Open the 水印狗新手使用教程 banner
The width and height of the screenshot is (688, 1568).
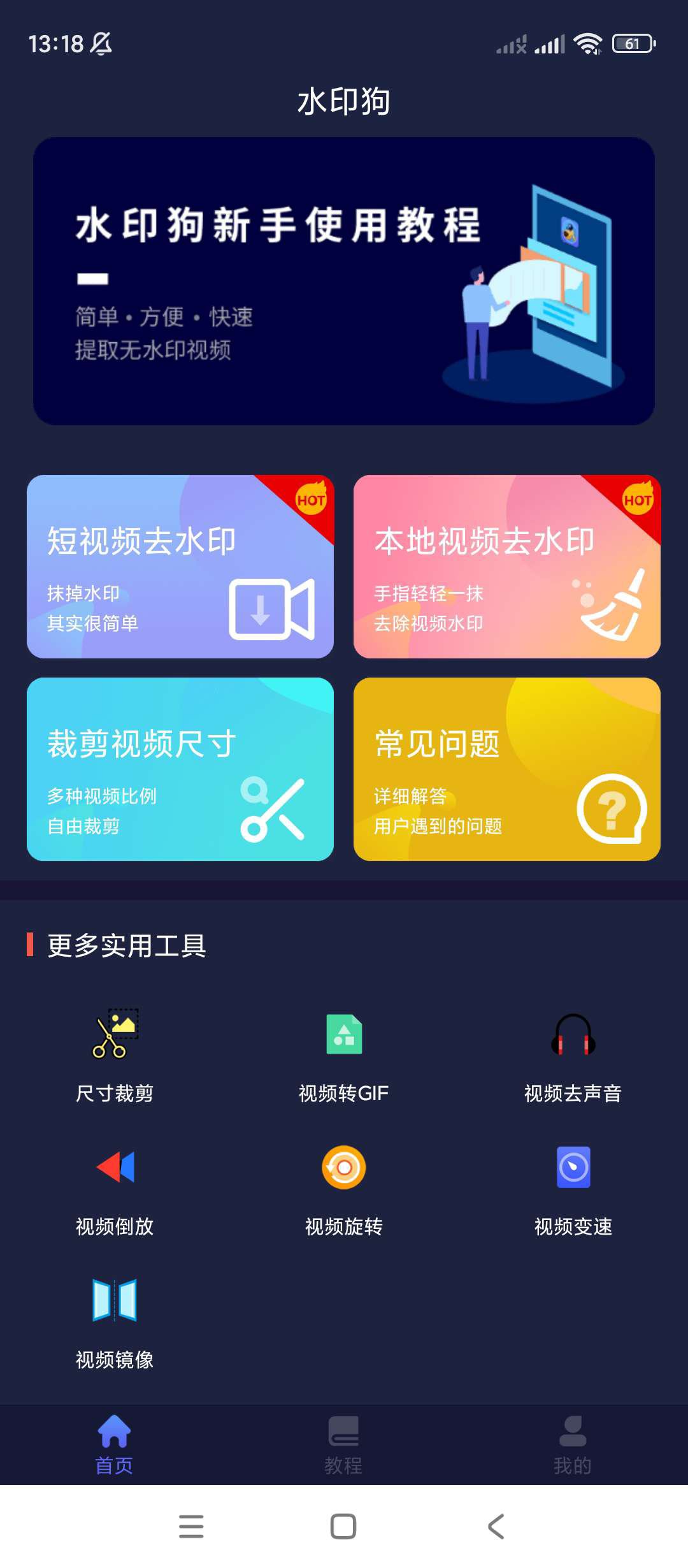[344, 281]
